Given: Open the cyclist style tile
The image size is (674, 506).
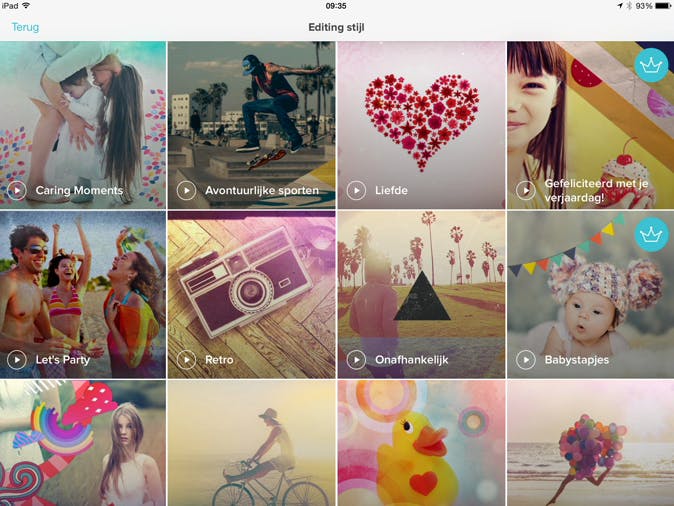Looking at the screenshot, I should 252,445.
